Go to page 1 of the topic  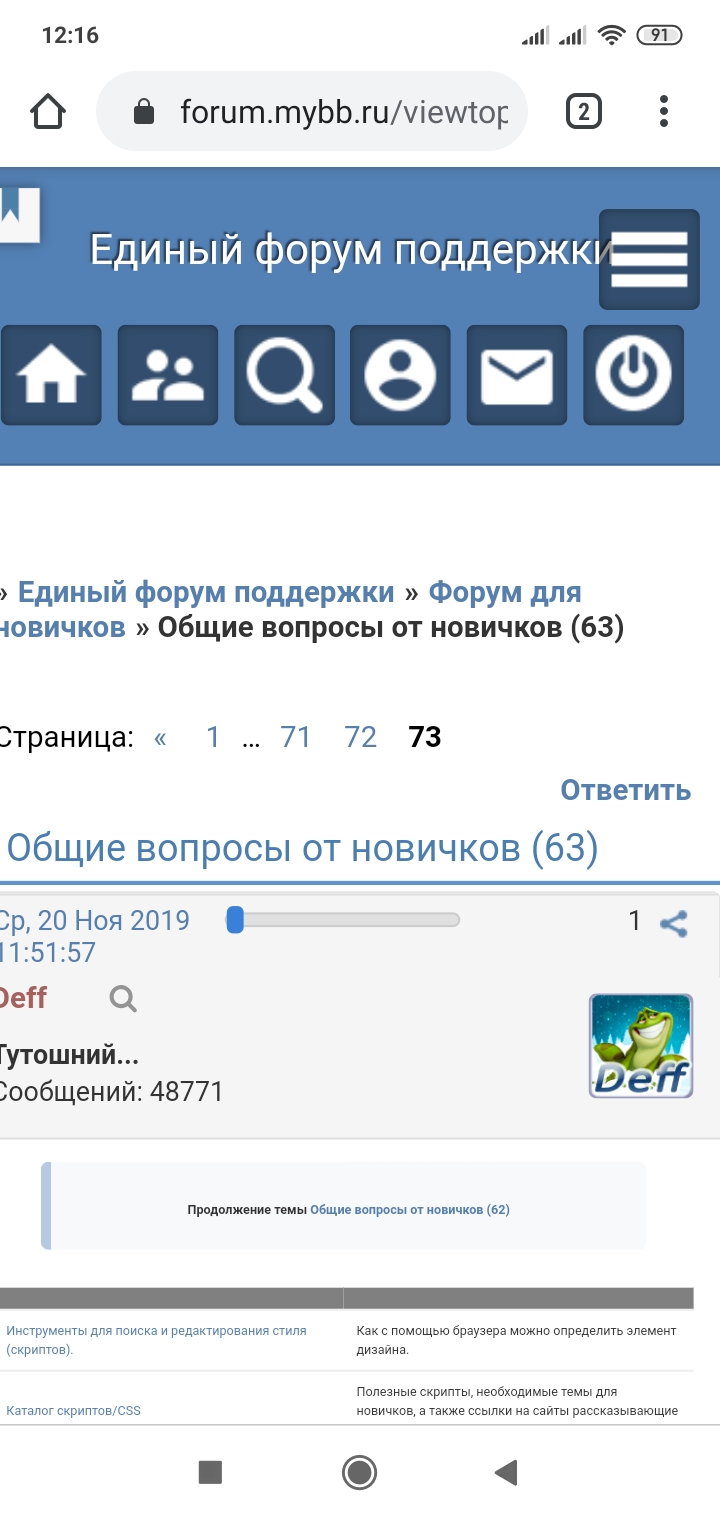pos(212,737)
